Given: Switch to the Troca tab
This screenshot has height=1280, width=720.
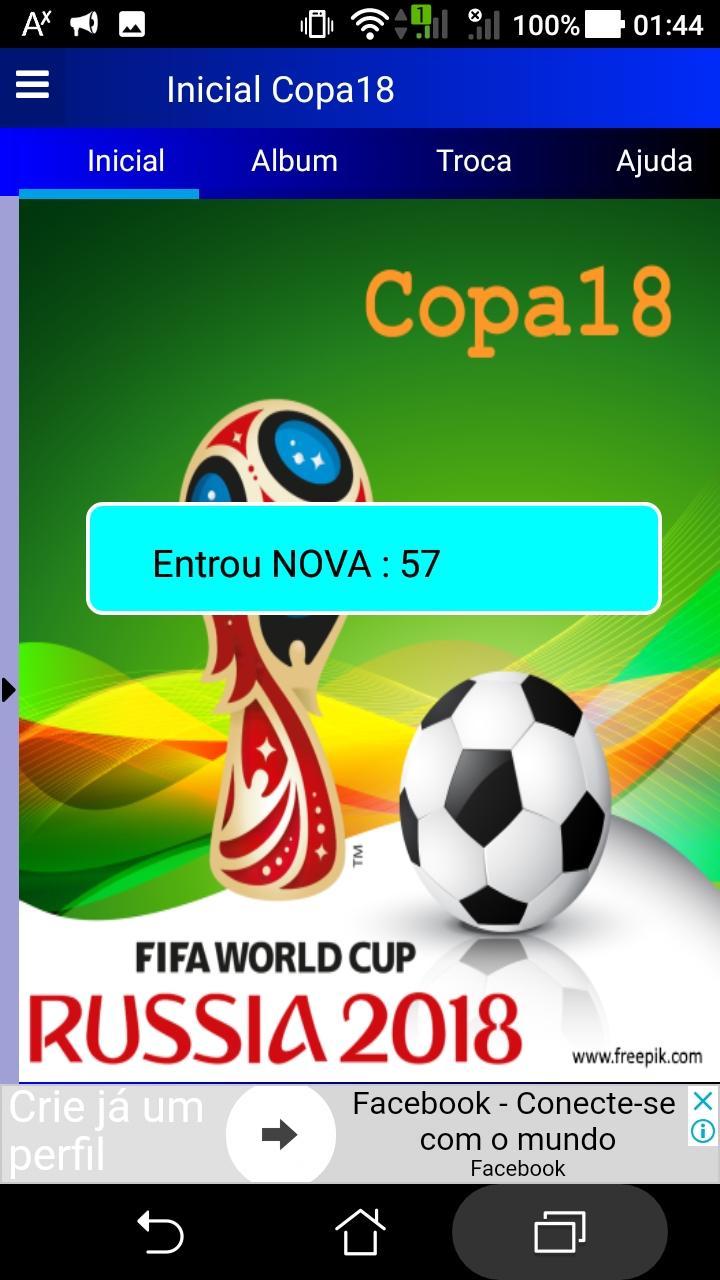Looking at the screenshot, I should (x=473, y=161).
